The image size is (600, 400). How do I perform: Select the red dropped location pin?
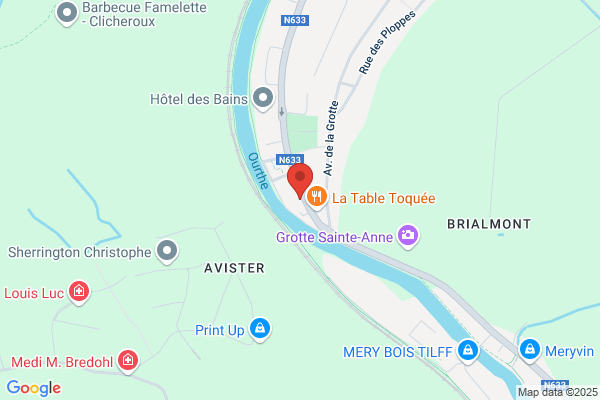[300, 181]
